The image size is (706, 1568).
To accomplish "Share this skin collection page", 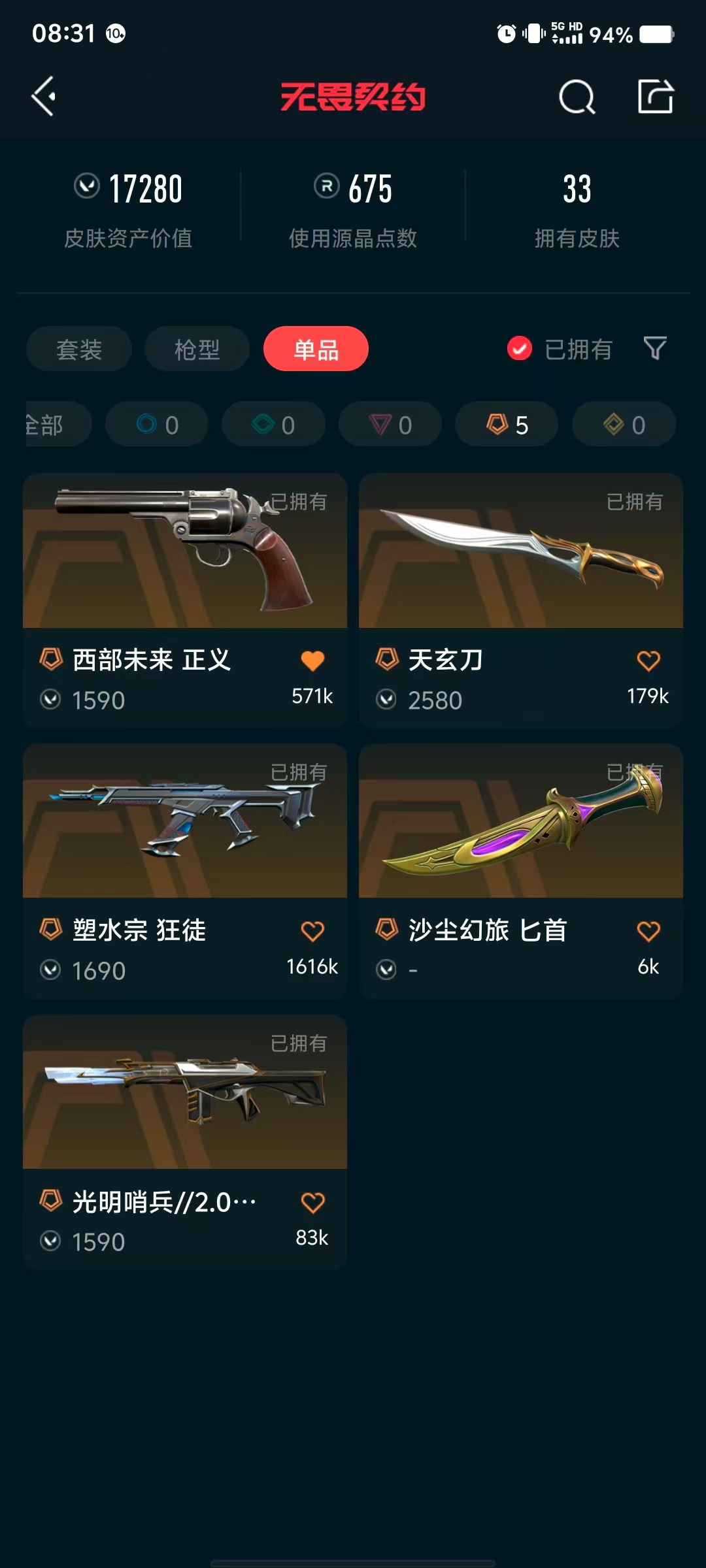I will point(655,97).
